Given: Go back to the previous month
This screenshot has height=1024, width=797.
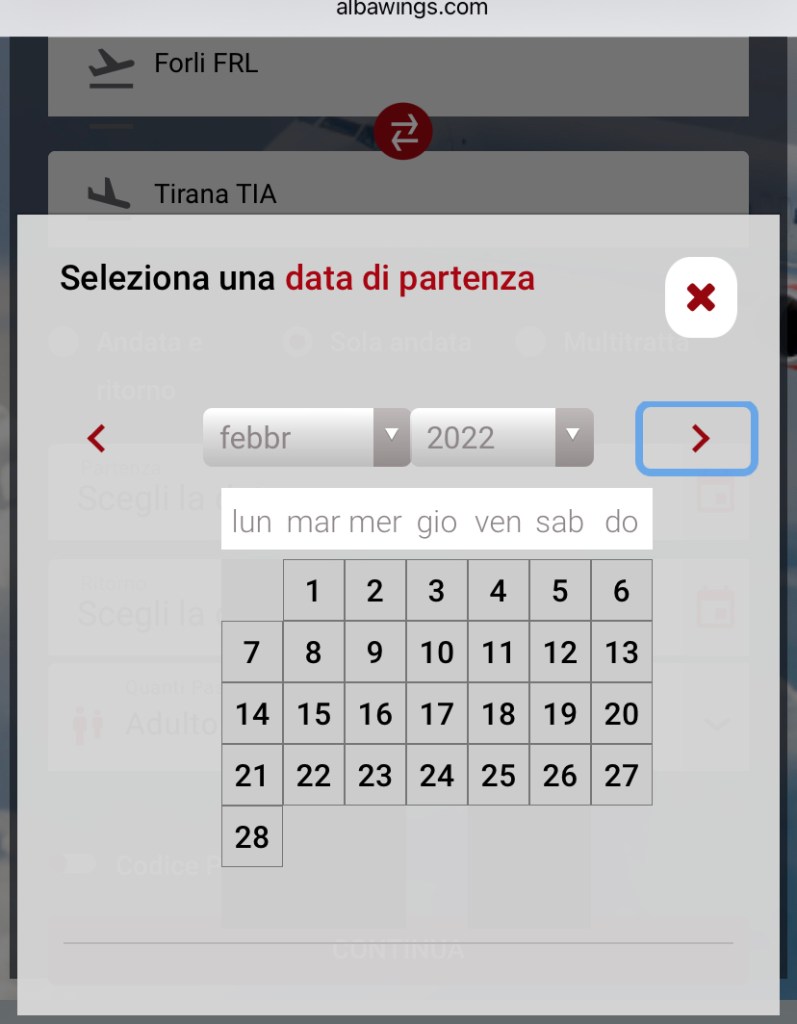Looking at the screenshot, I should pos(97,438).
